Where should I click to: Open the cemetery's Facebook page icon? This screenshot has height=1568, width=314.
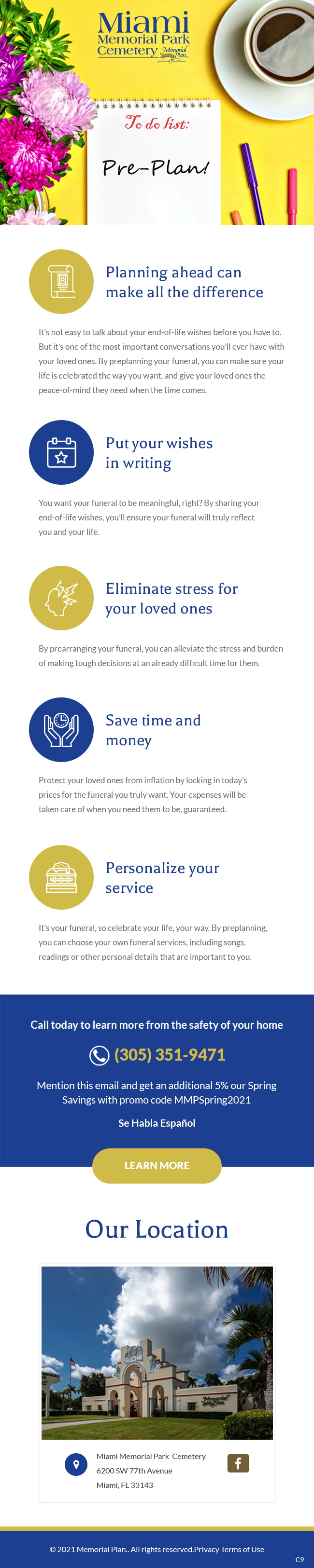(x=238, y=1463)
